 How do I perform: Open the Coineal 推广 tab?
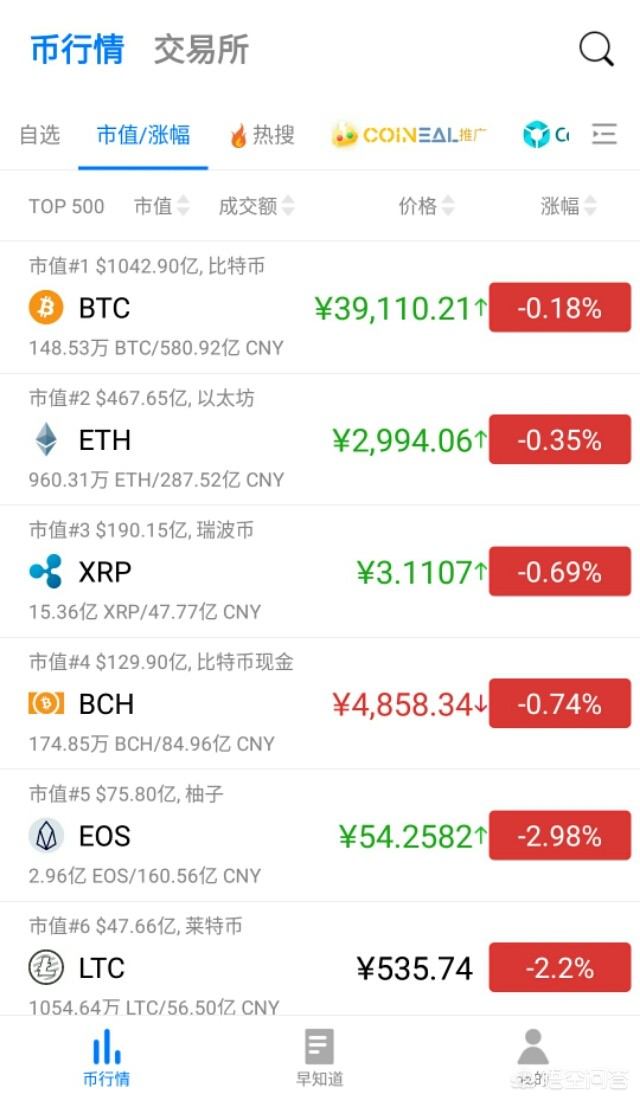(x=410, y=135)
